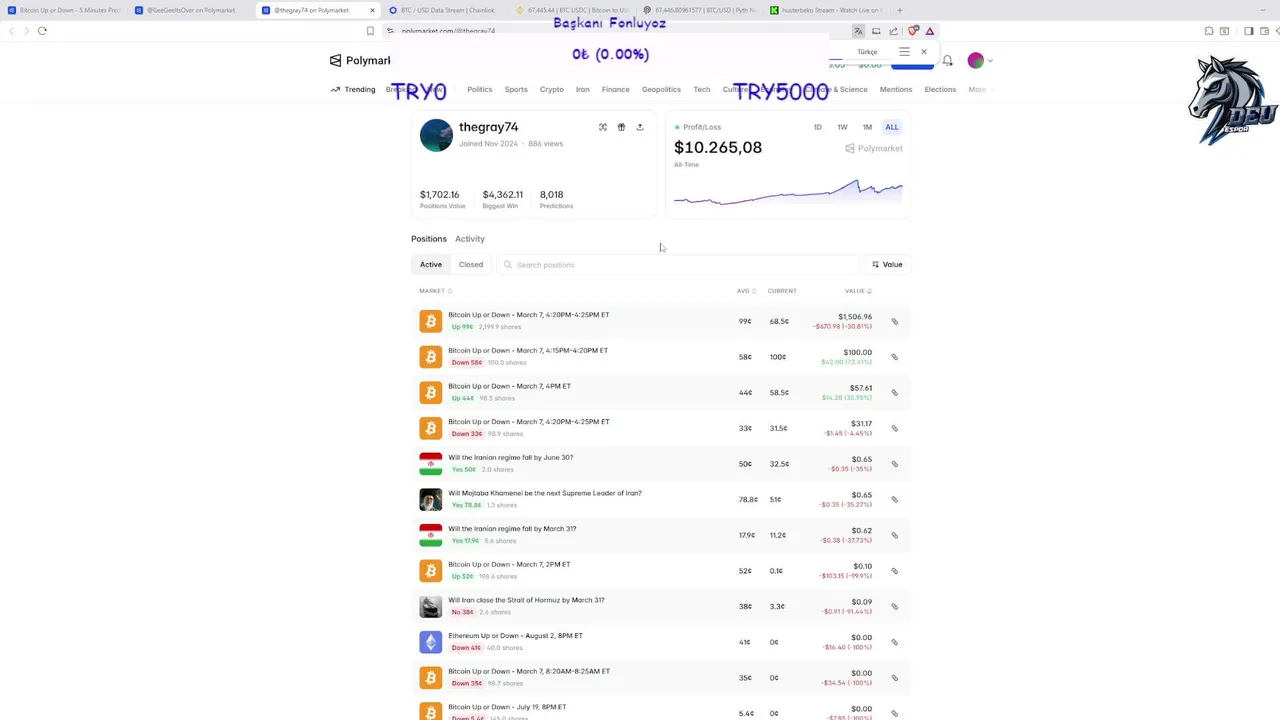
Task: Open the Crypto category
Action: pyautogui.click(x=551, y=90)
